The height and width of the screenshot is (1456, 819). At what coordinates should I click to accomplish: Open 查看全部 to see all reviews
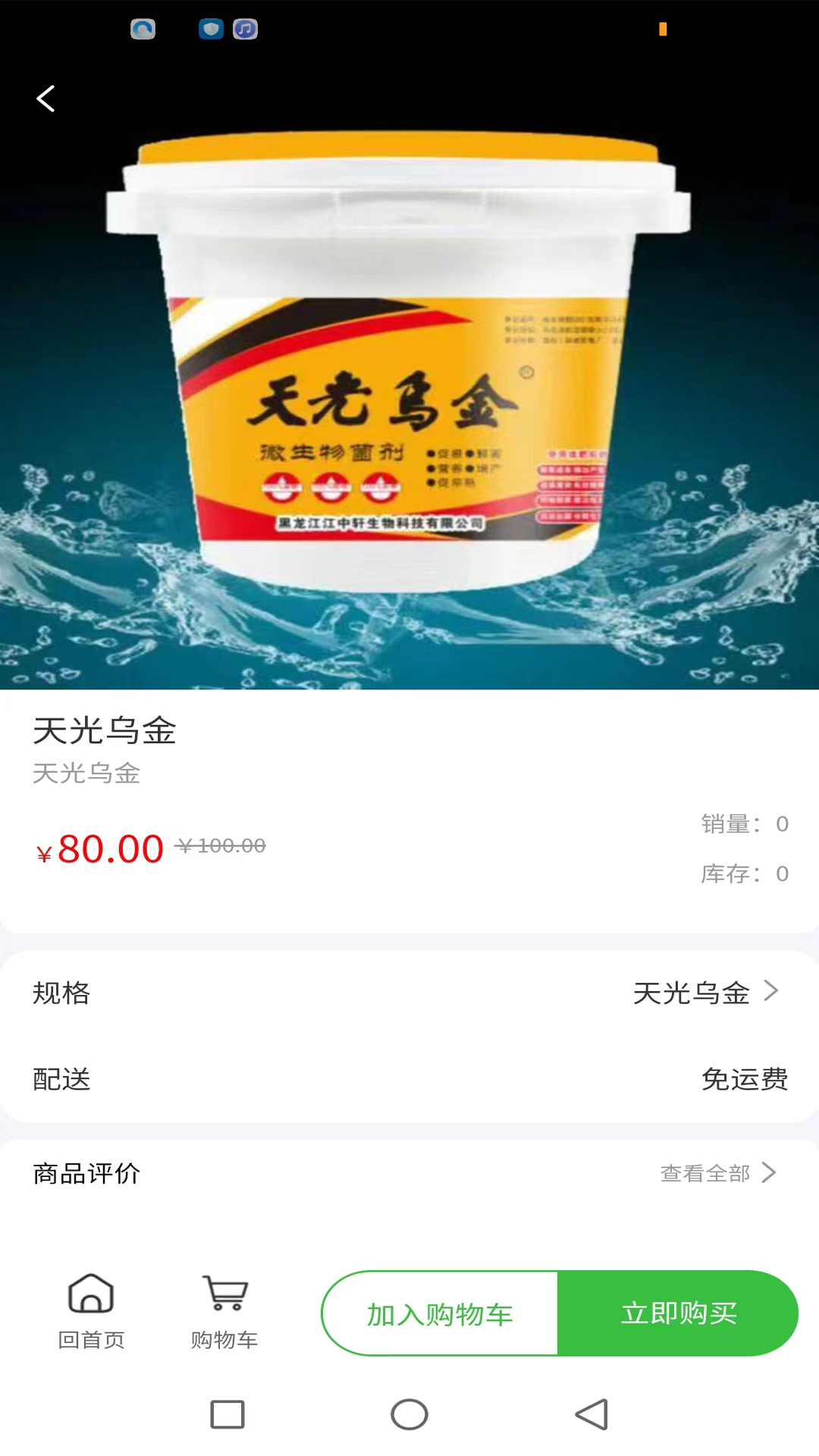tap(705, 1172)
